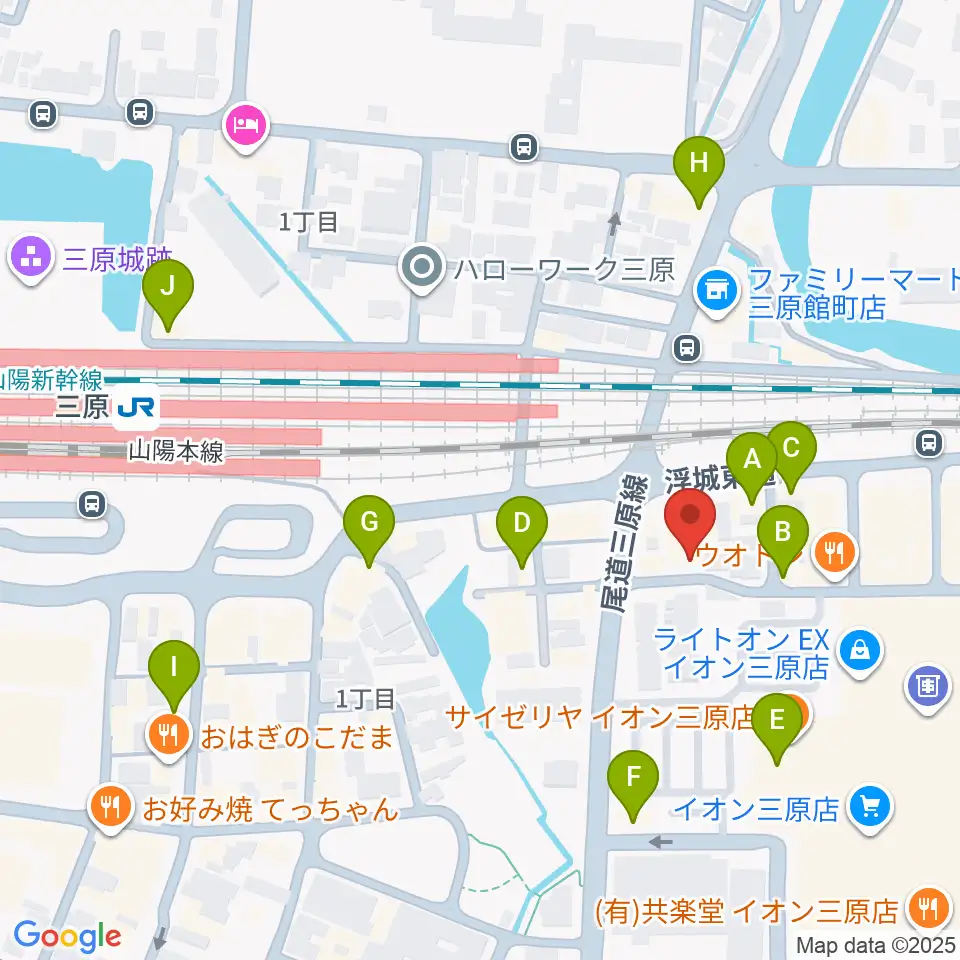Open the pink hotel pin
Screen dimensions: 960x960
click(x=246, y=127)
